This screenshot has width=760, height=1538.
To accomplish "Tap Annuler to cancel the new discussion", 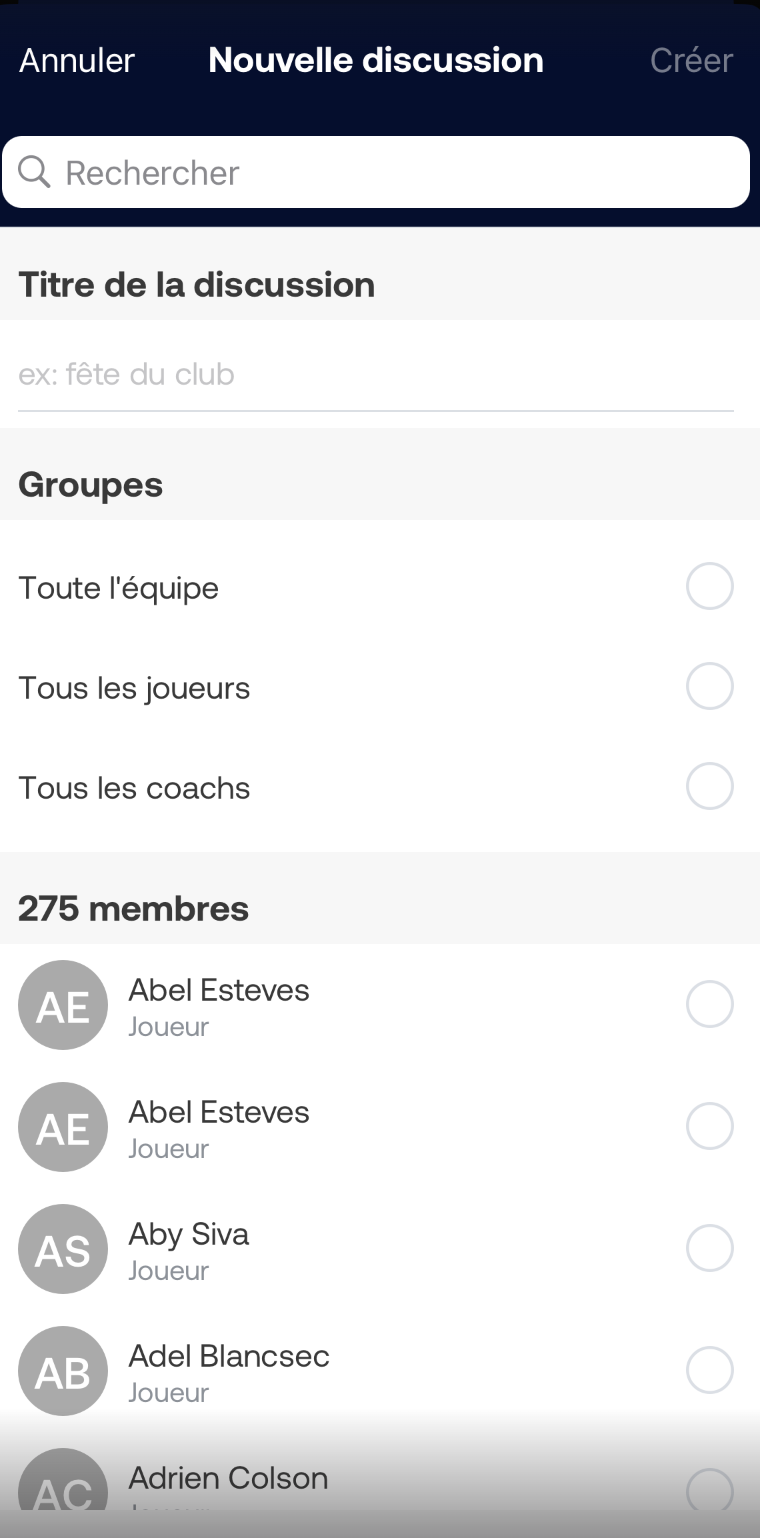I will (77, 60).
